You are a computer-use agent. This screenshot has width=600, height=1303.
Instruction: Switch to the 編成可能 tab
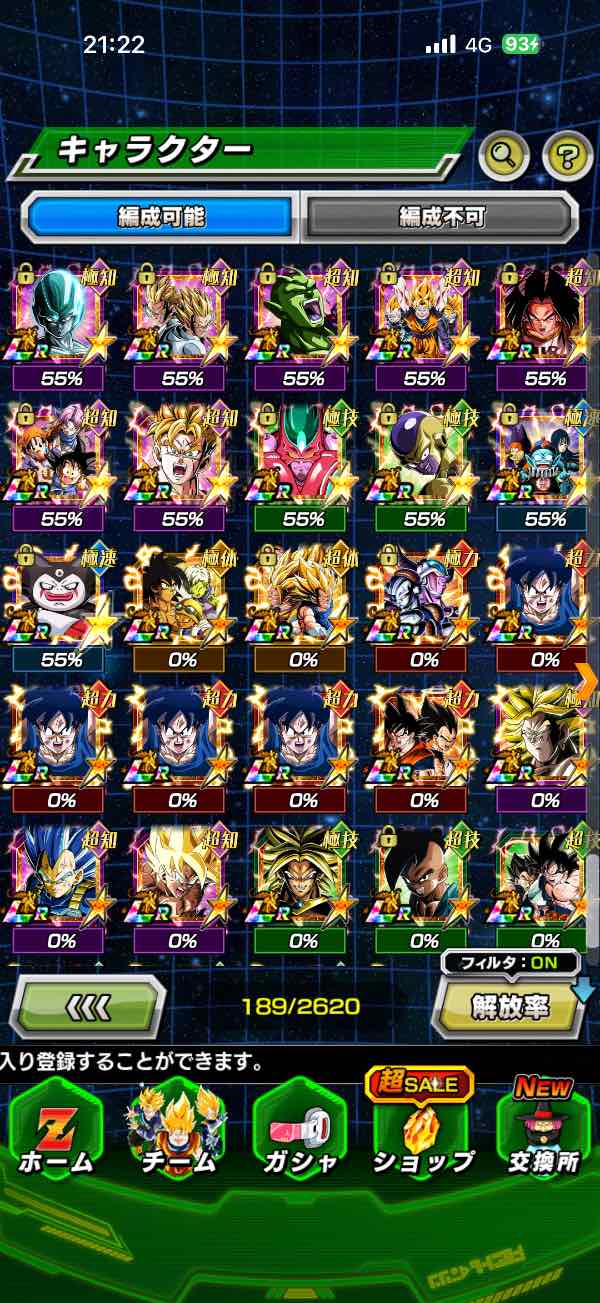161,216
